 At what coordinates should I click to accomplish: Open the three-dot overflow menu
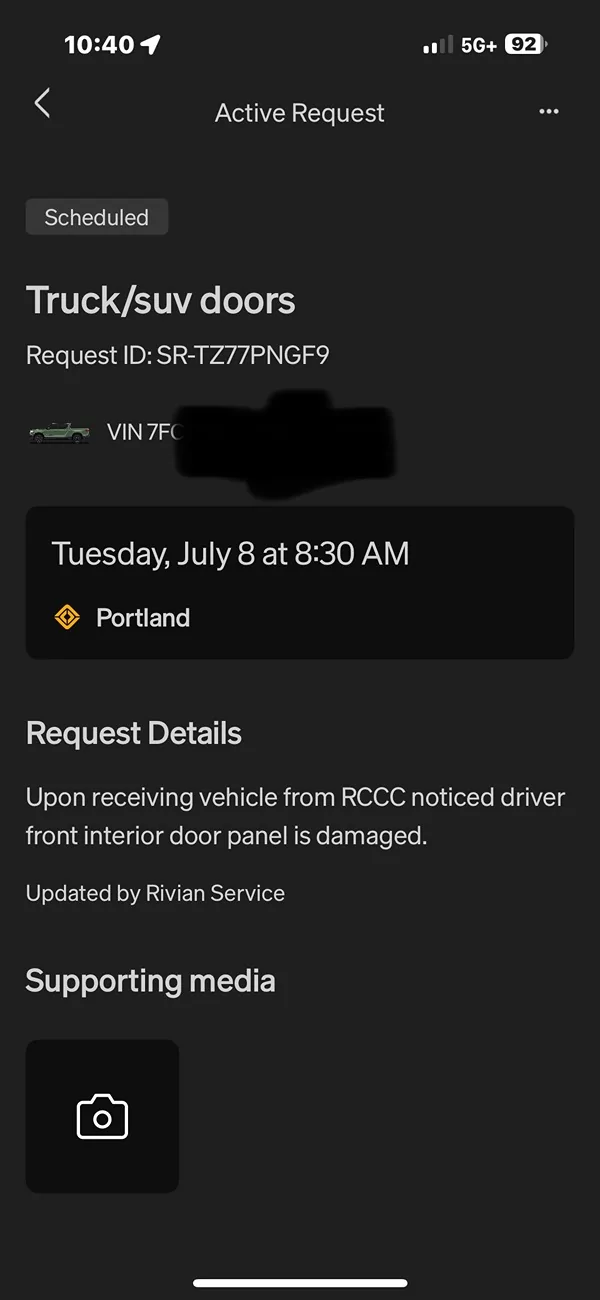pyautogui.click(x=549, y=112)
